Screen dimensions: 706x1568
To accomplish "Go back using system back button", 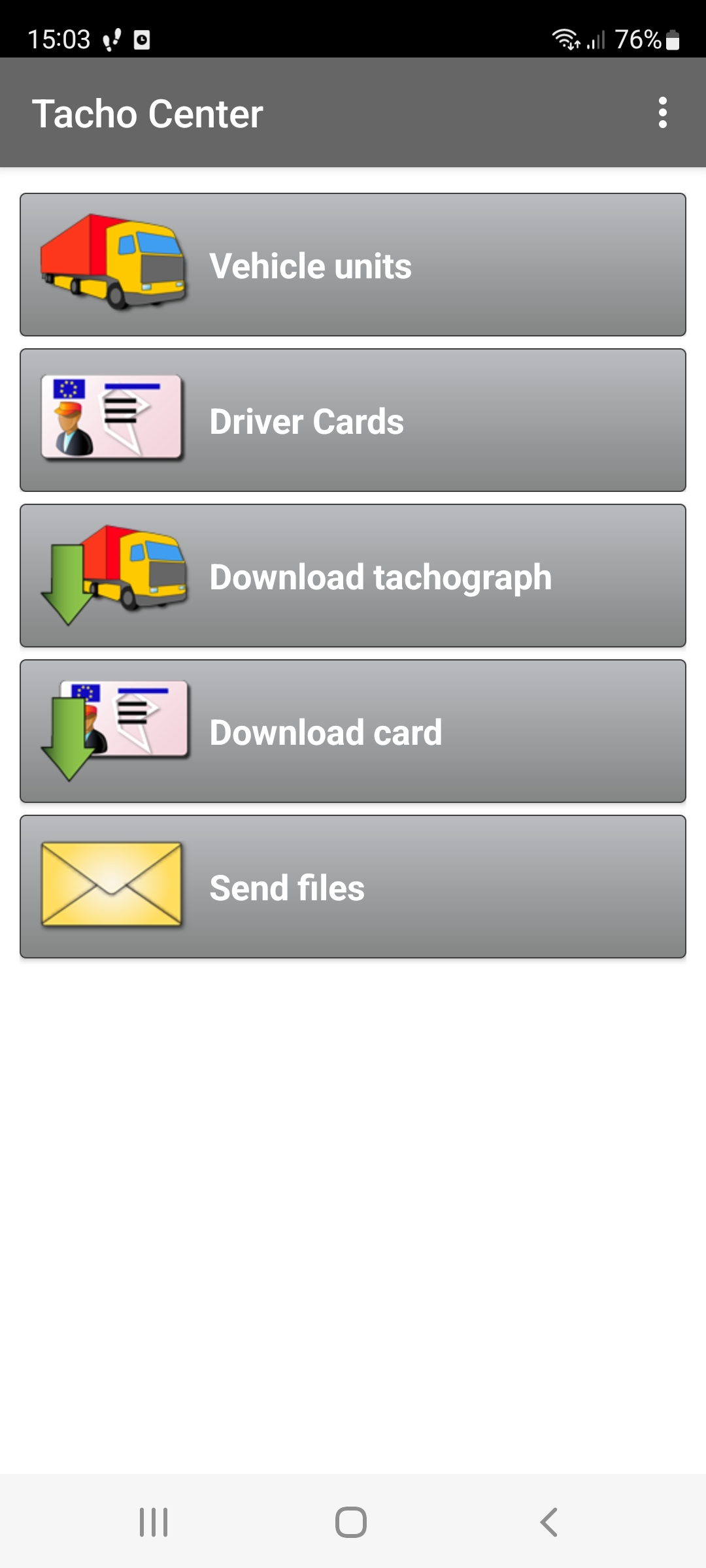I will click(549, 1522).
